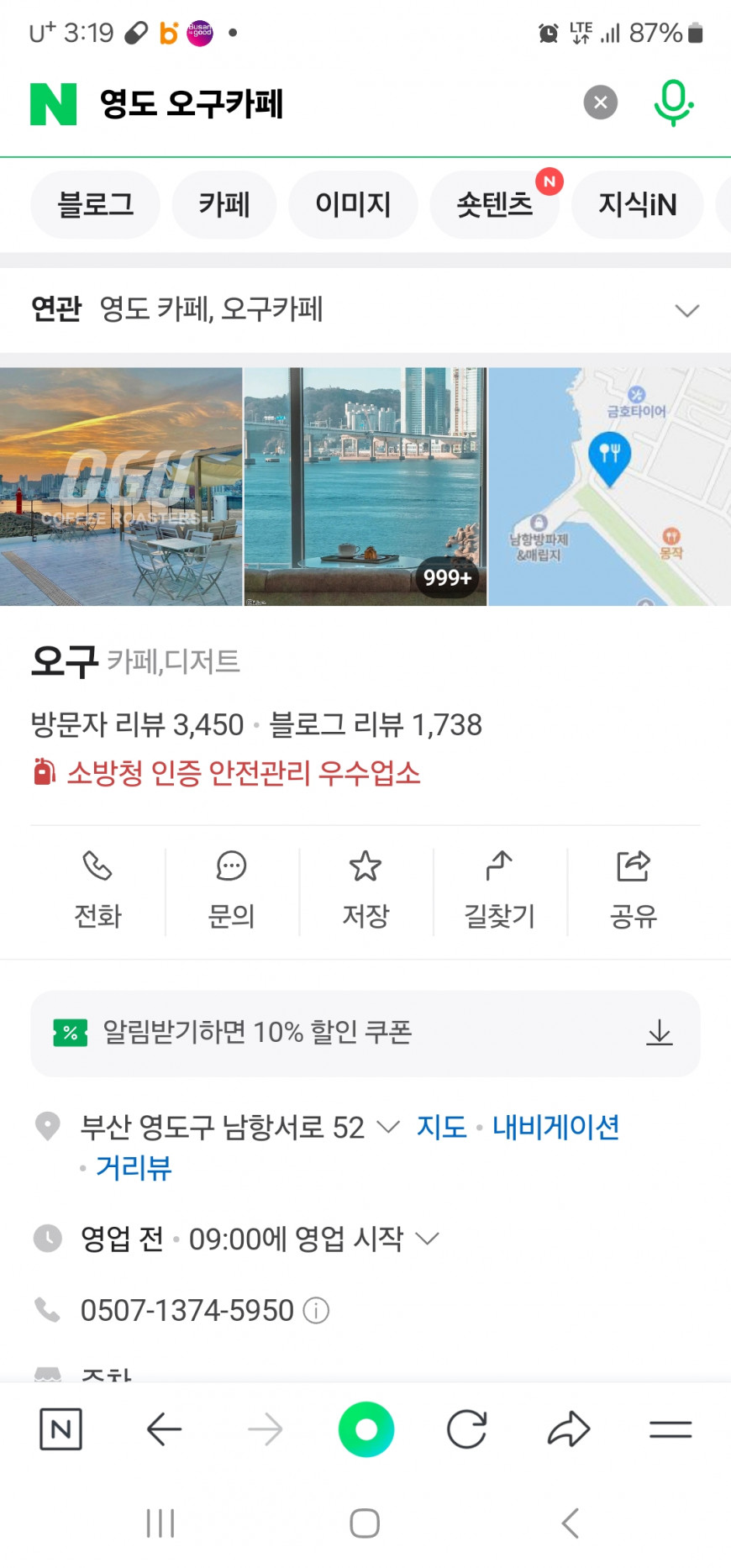Viewport: 731px width, 1568px height.
Task: Download the 10% 할인 쿠폰
Action: pos(660,1032)
